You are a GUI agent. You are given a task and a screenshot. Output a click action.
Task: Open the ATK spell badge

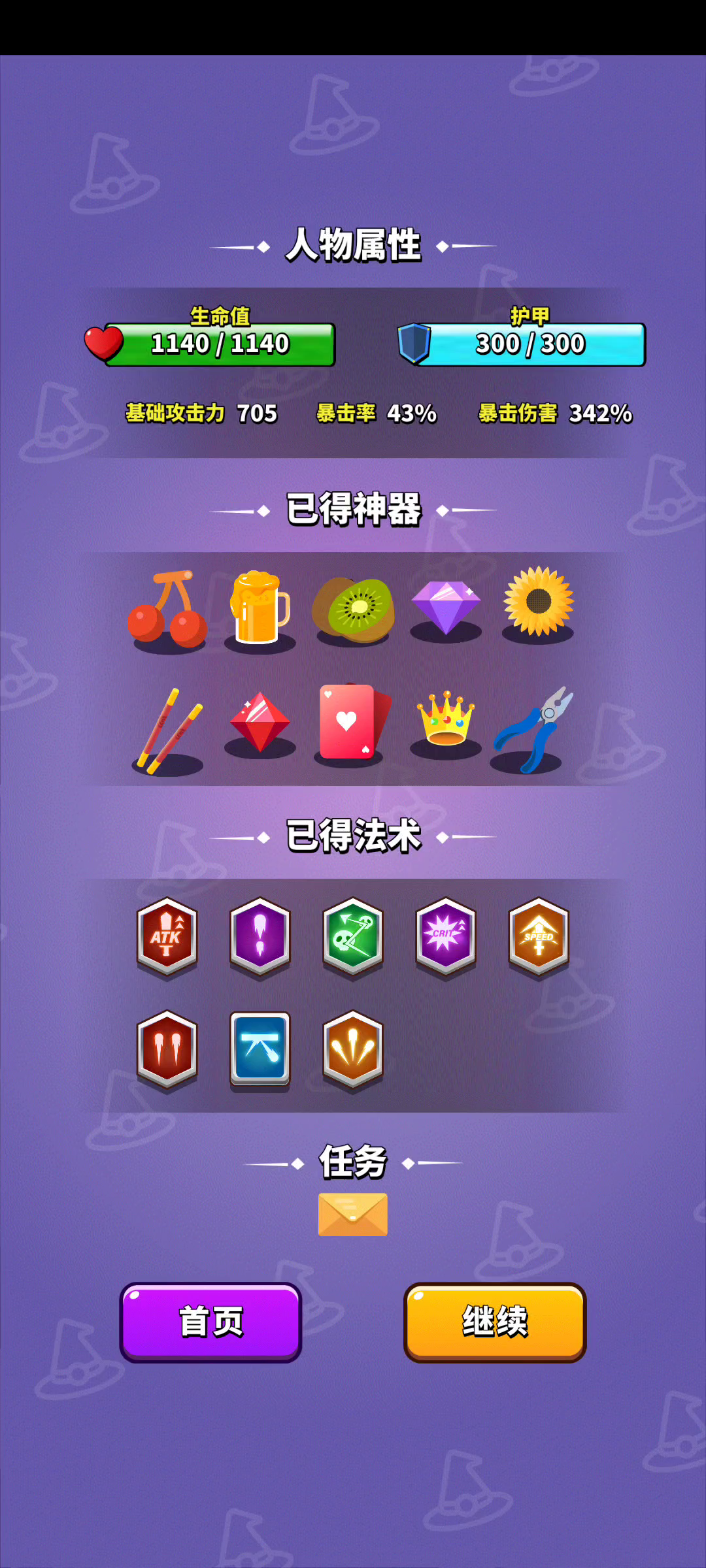167,936
